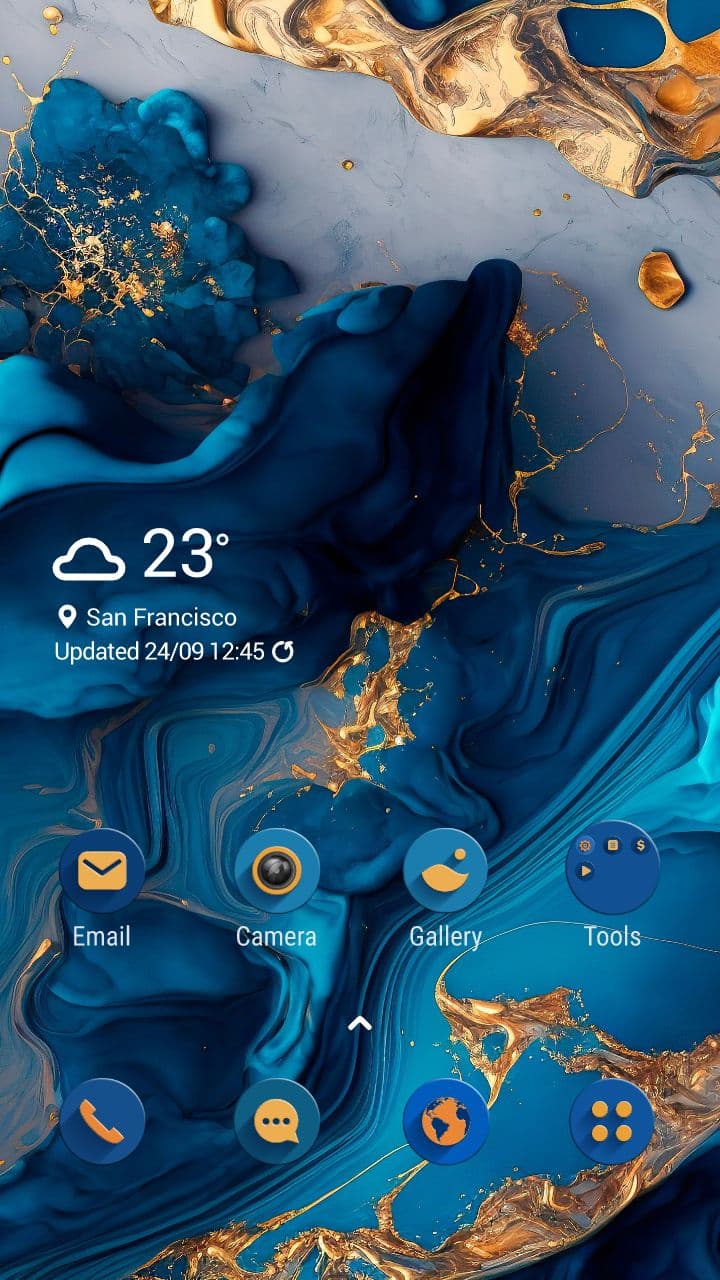Refresh the weather widget update
The image size is (720, 1280).
click(284, 652)
